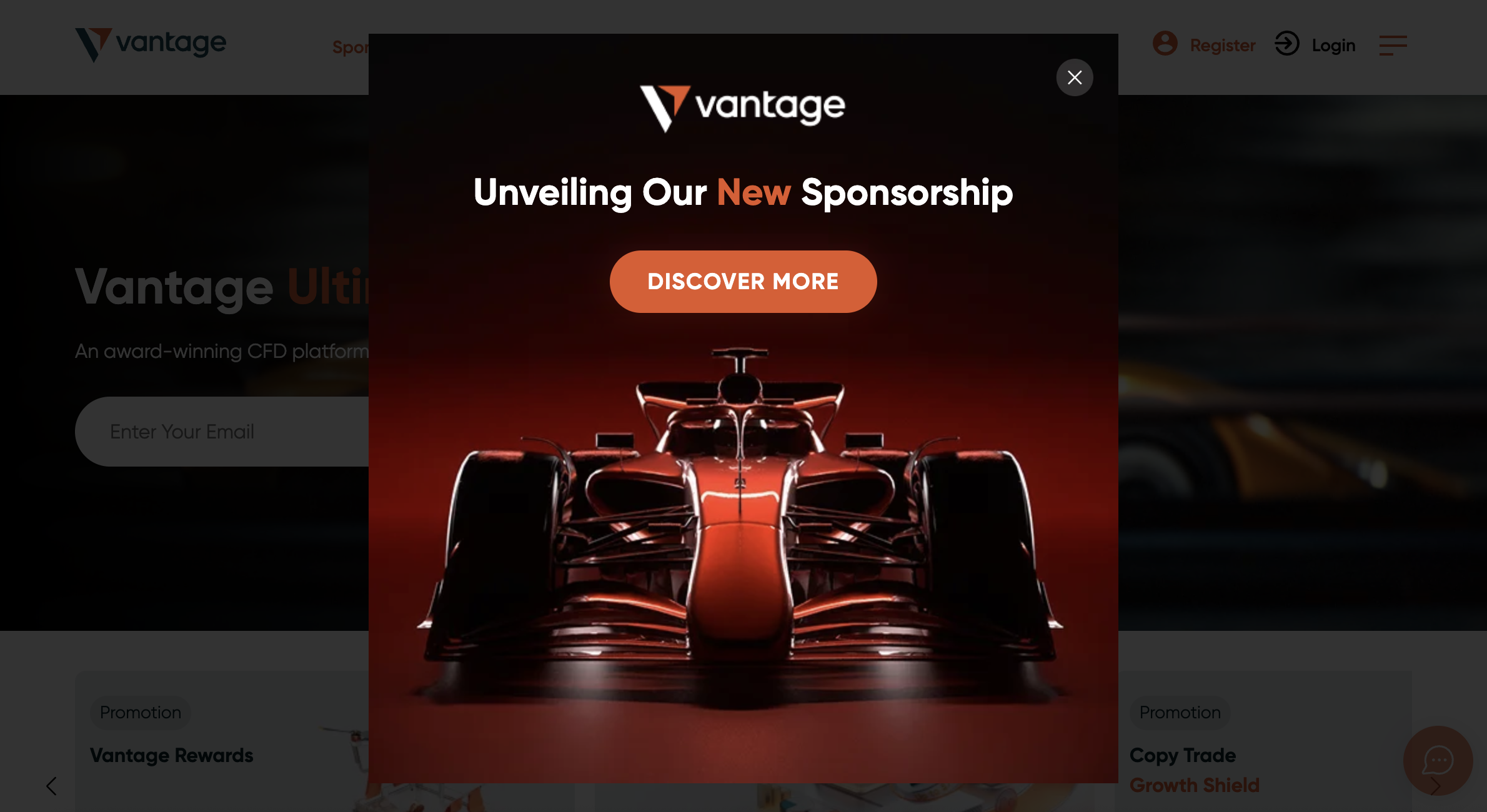Open the hamburger menu

pos(1393,45)
